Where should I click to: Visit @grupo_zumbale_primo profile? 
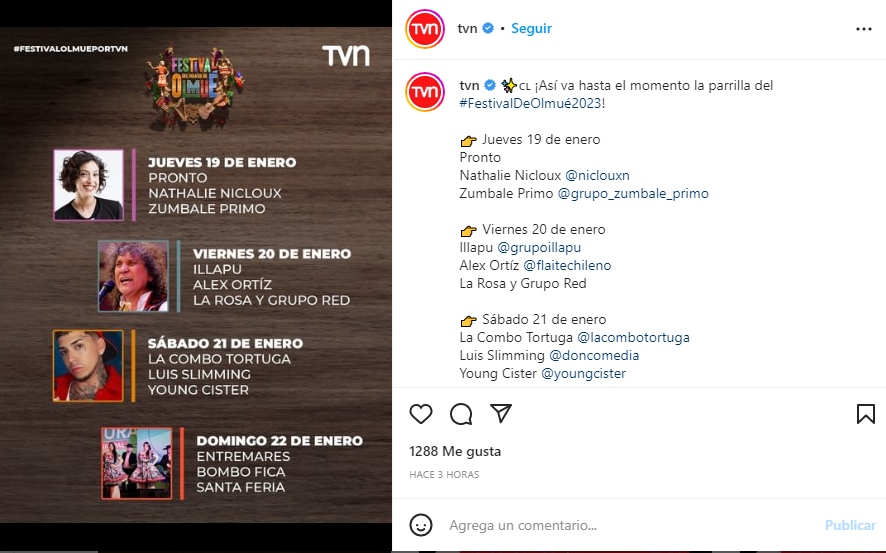tap(633, 193)
